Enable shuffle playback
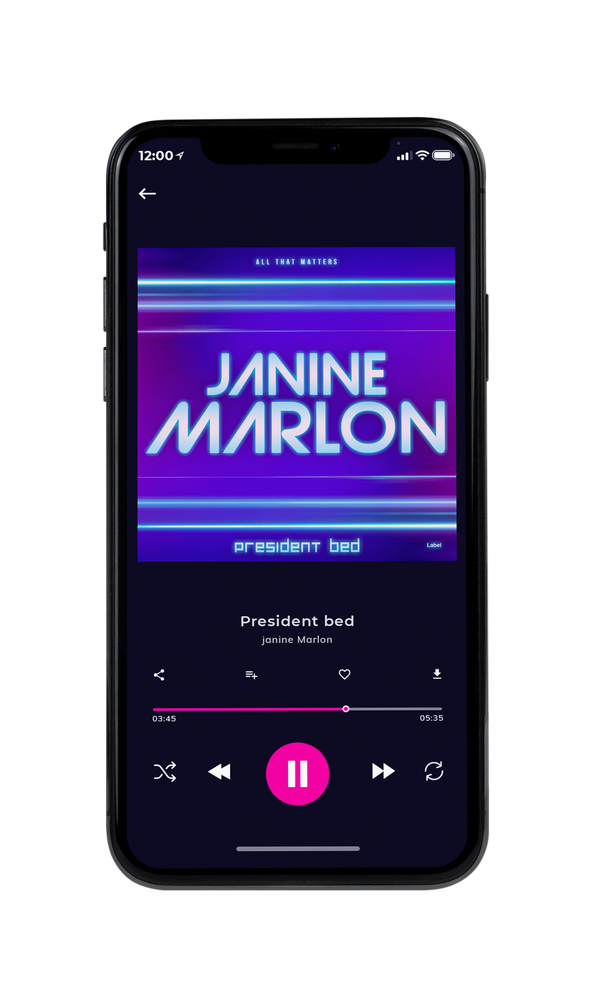The image size is (600, 1000). (x=165, y=772)
